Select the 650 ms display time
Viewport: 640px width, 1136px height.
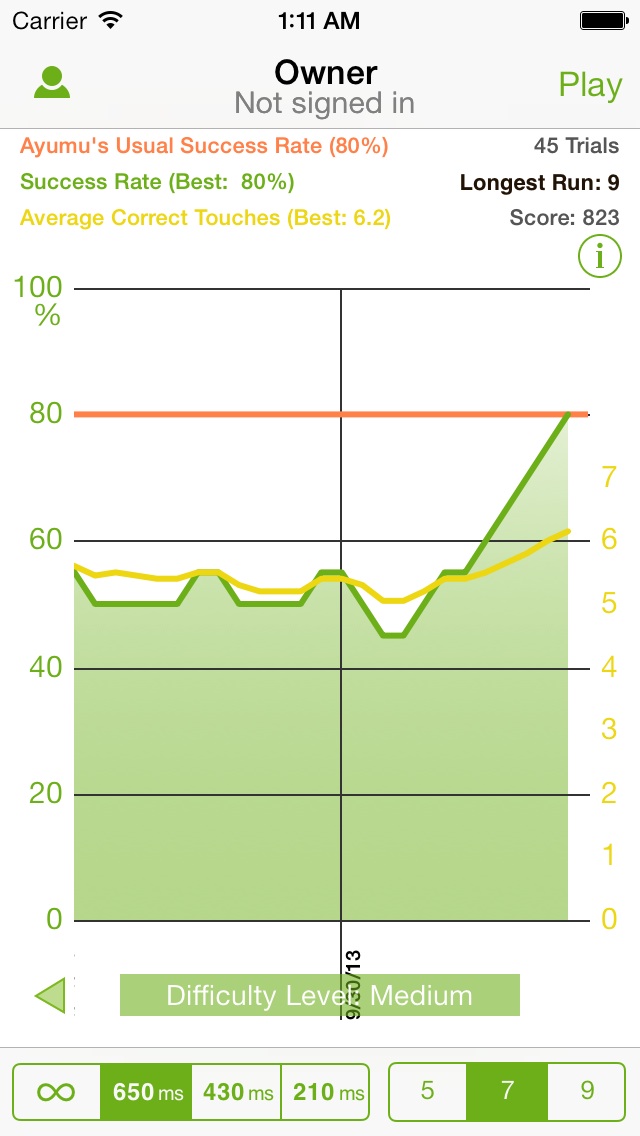click(x=146, y=1092)
